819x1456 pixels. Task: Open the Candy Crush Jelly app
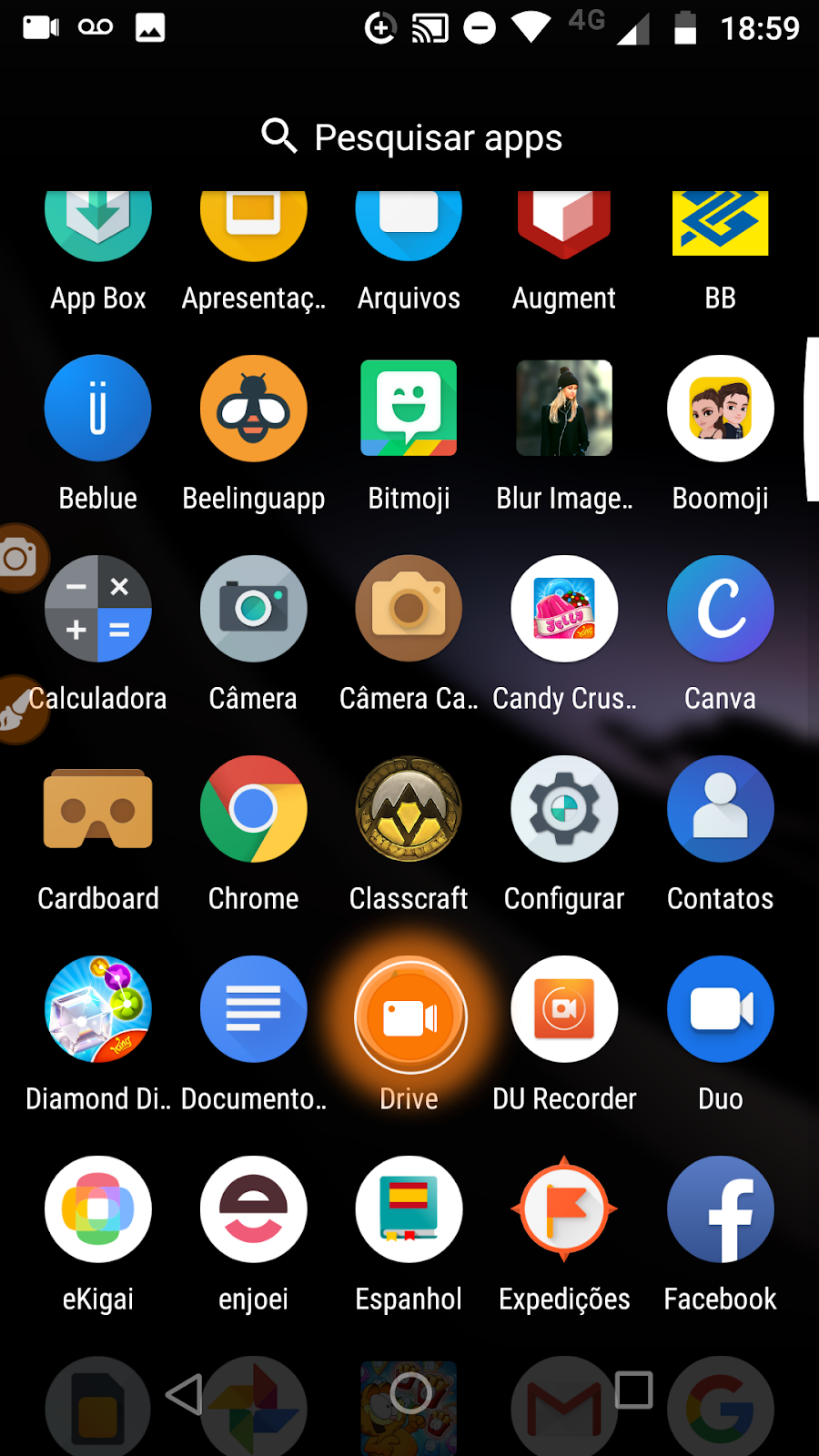[564, 609]
